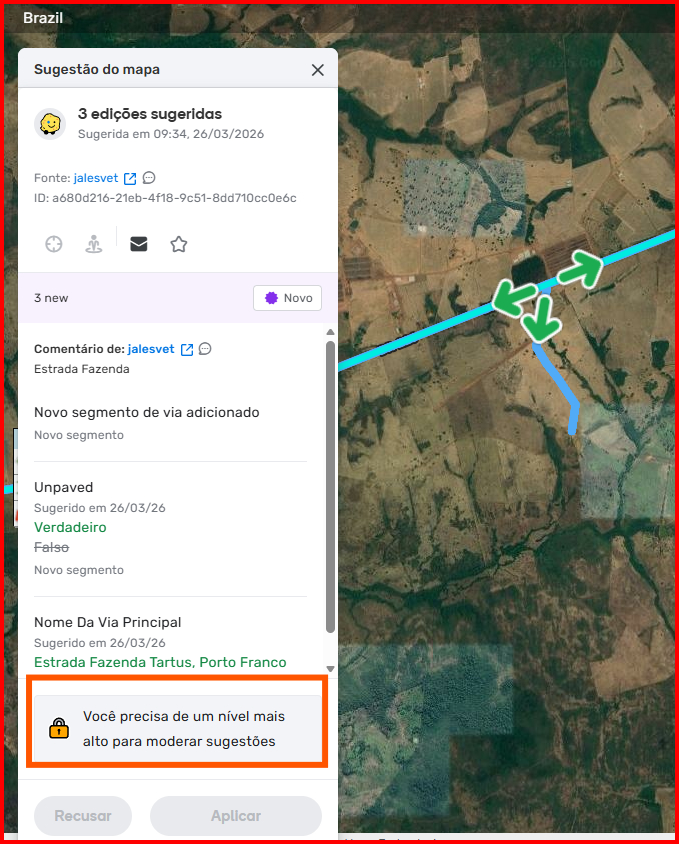This screenshot has height=844, width=679.
Task: Close the Sugestão do mapa panel
Action: [318, 70]
